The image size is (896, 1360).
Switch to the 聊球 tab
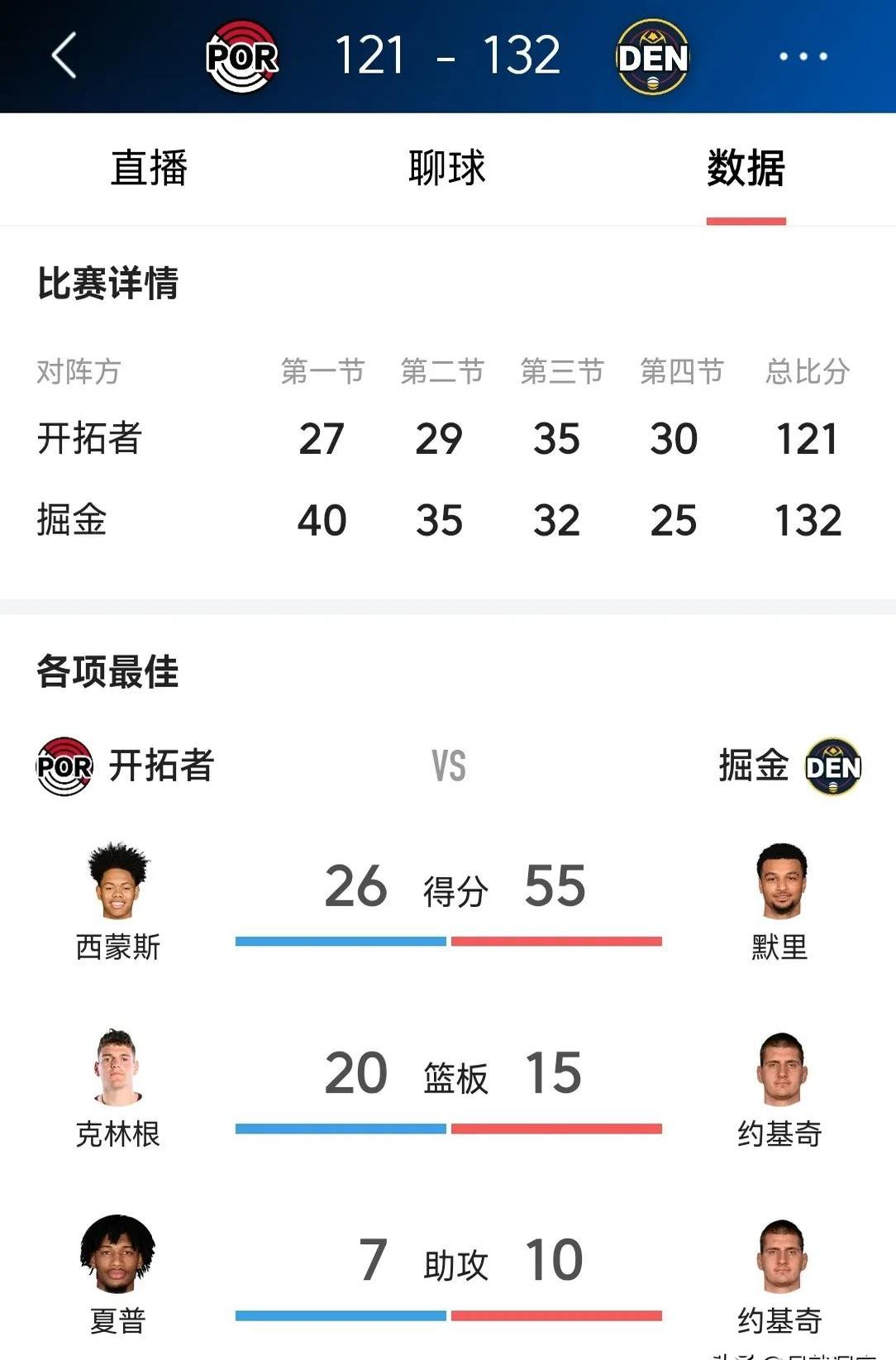(x=447, y=169)
